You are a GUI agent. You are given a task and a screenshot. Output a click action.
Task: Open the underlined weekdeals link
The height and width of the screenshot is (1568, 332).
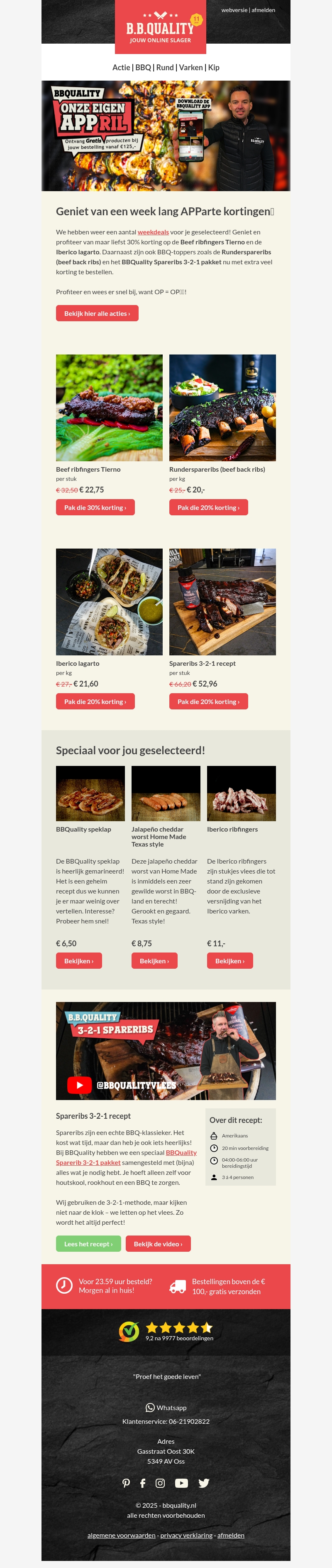tap(153, 232)
